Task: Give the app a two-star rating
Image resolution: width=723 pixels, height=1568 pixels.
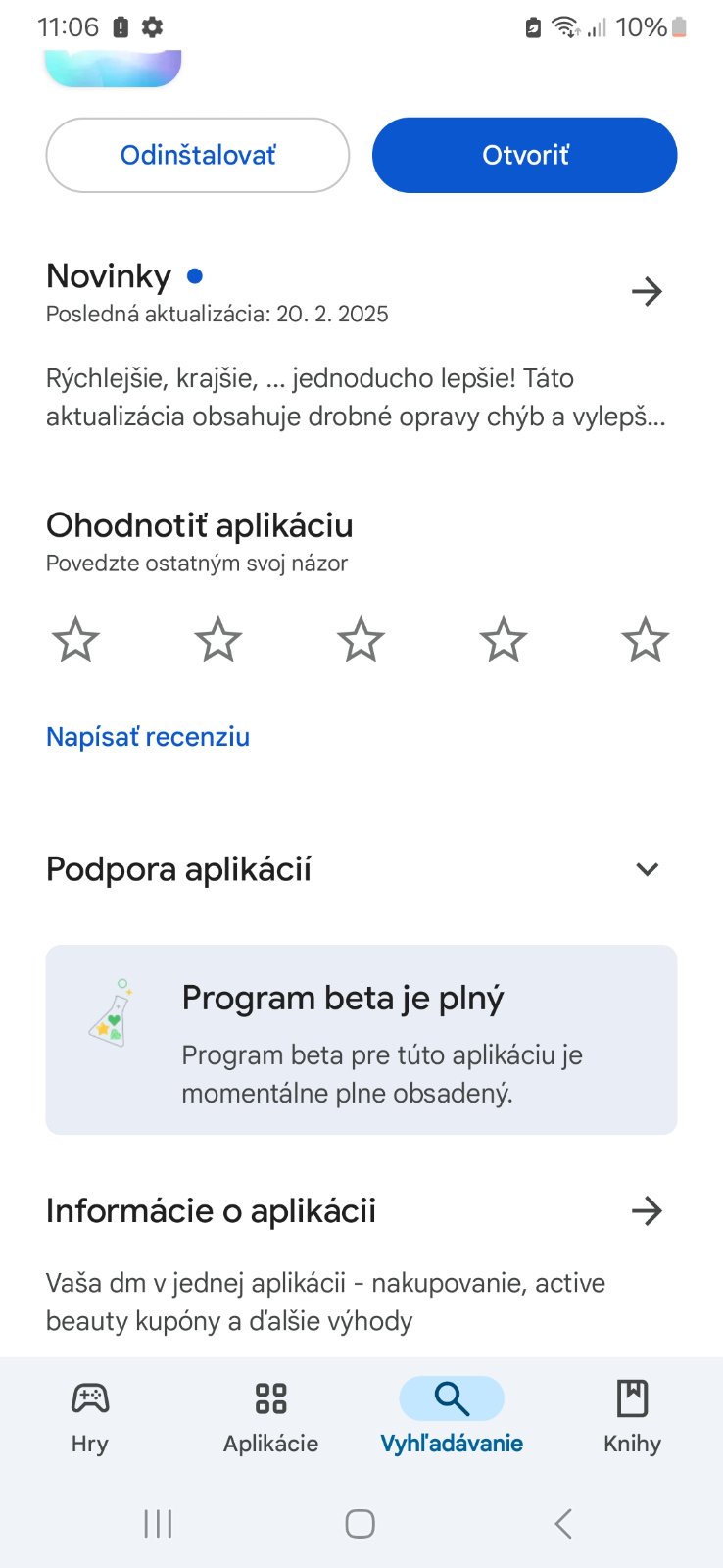Action: click(217, 640)
